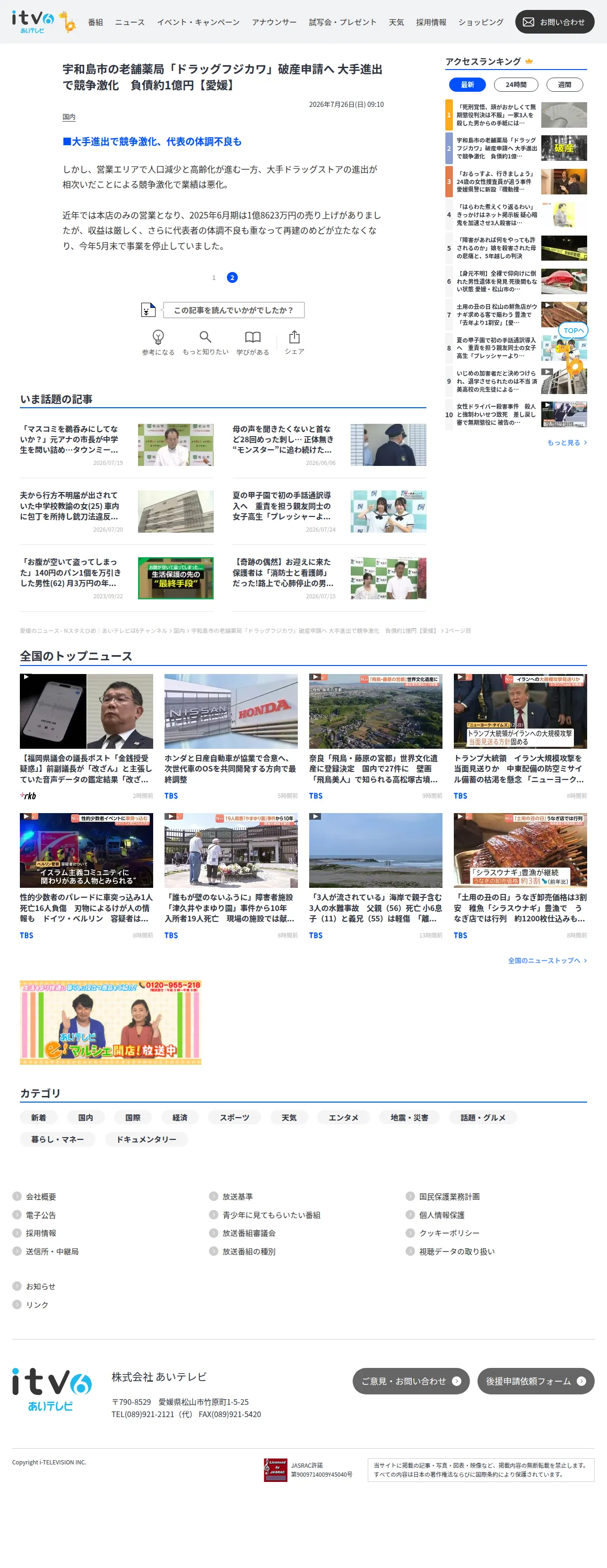The height and width of the screenshot is (1568, 607).
Task: Open the お問い合わせ contact button in header
Action: 554,22
